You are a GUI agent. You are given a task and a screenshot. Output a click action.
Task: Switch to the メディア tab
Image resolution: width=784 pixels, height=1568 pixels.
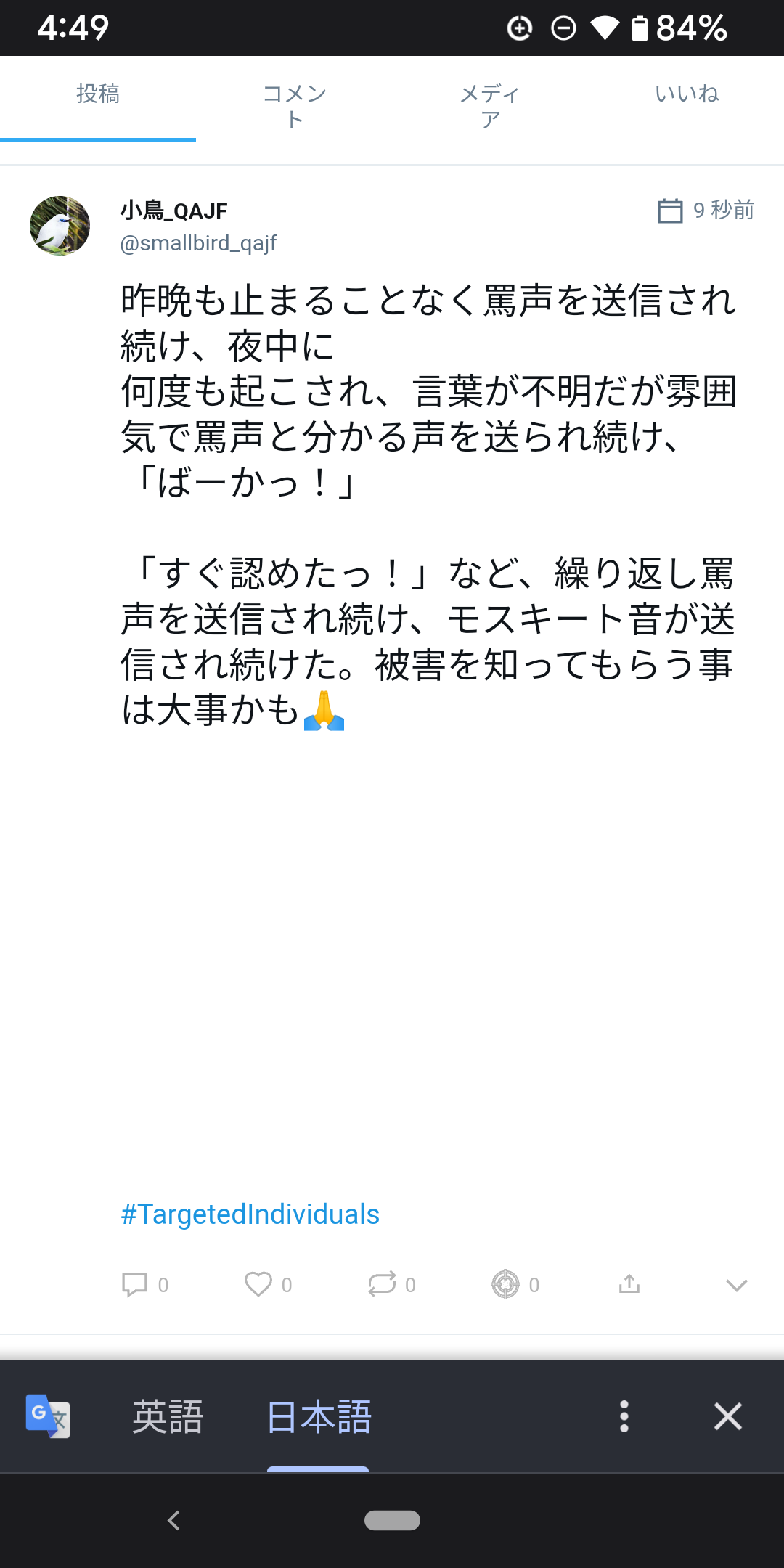(x=490, y=106)
